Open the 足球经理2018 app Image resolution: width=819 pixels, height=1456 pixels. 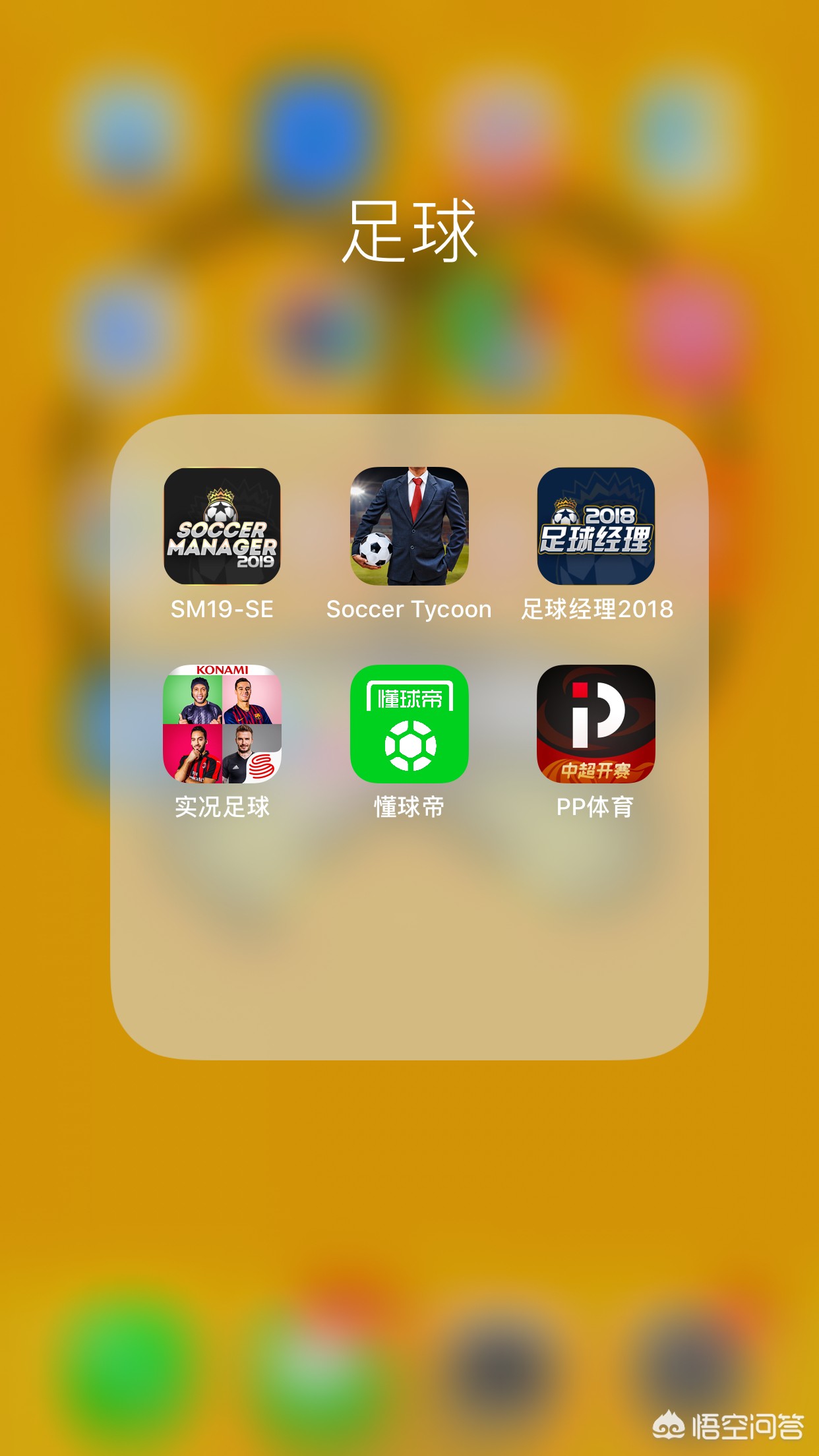click(595, 526)
